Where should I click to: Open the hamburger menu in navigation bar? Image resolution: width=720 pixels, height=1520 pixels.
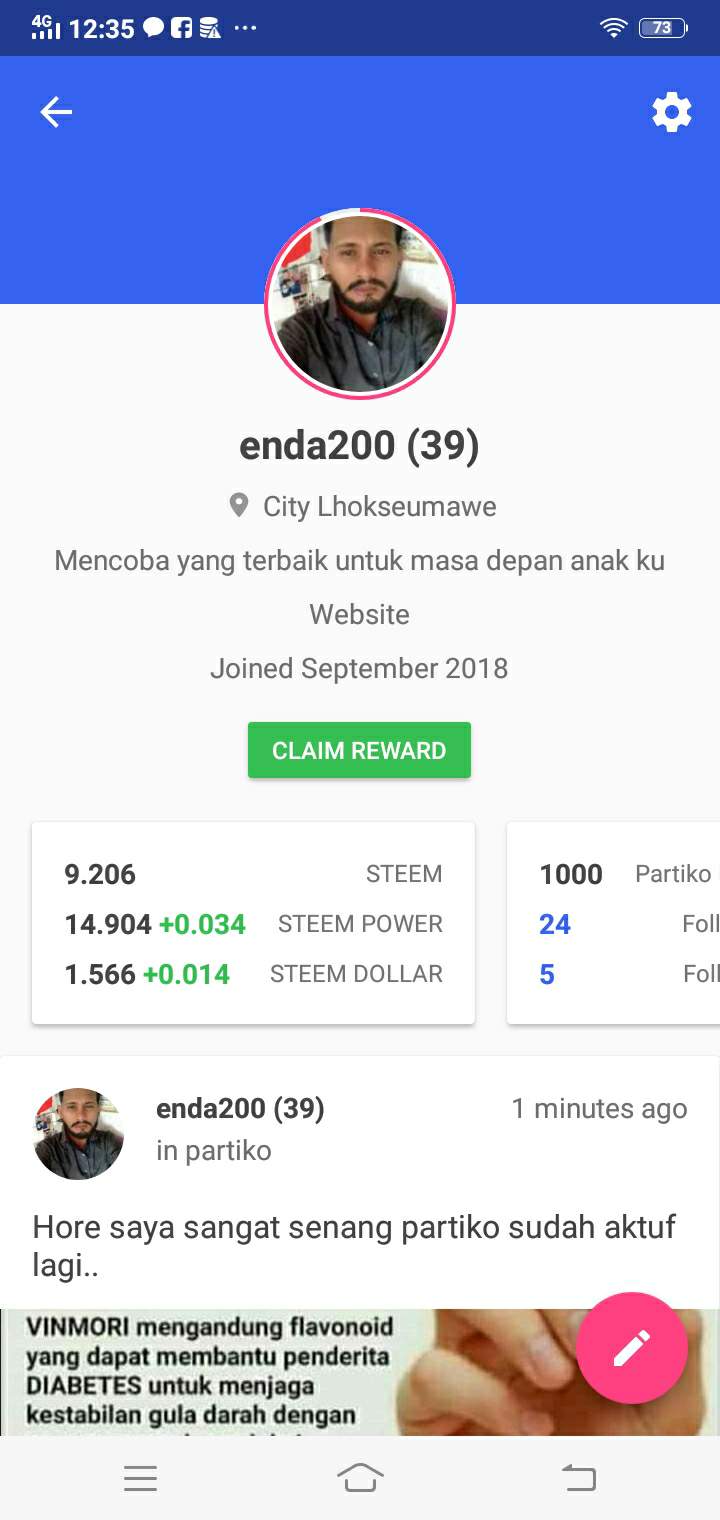click(141, 1478)
